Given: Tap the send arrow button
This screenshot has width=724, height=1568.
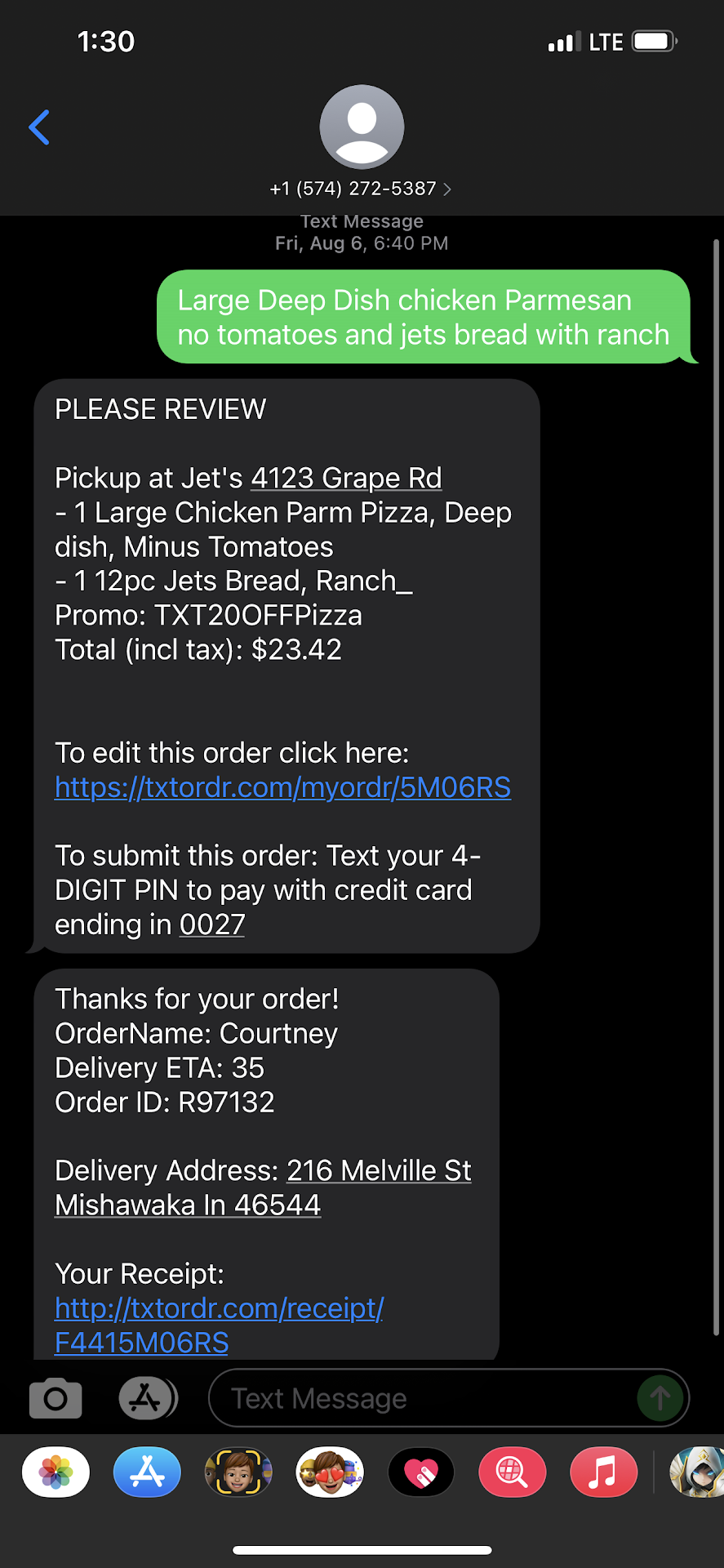Looking at the screenshot, I should pyautogui.click(x=660, y=1398).
